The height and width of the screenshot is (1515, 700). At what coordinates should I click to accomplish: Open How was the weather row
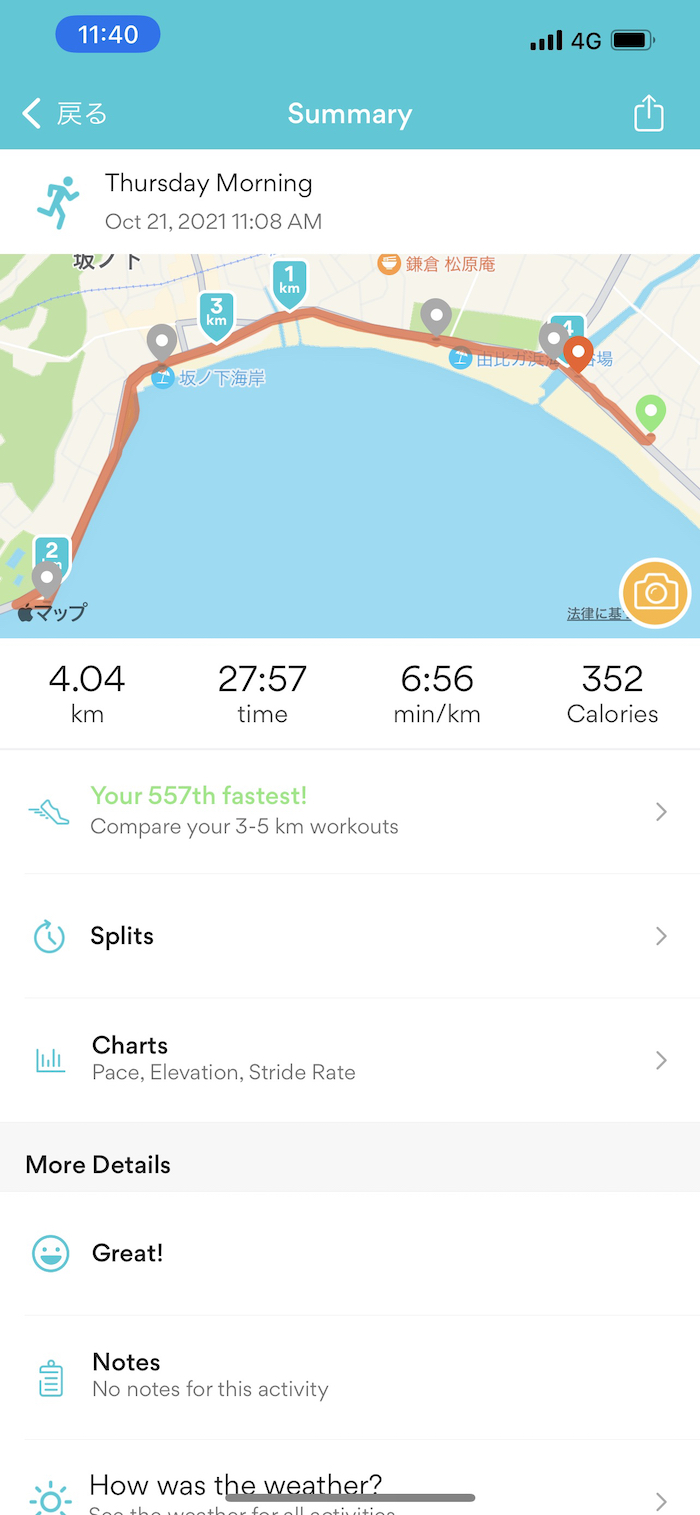pyautogui.click(x=350, y=1490)
